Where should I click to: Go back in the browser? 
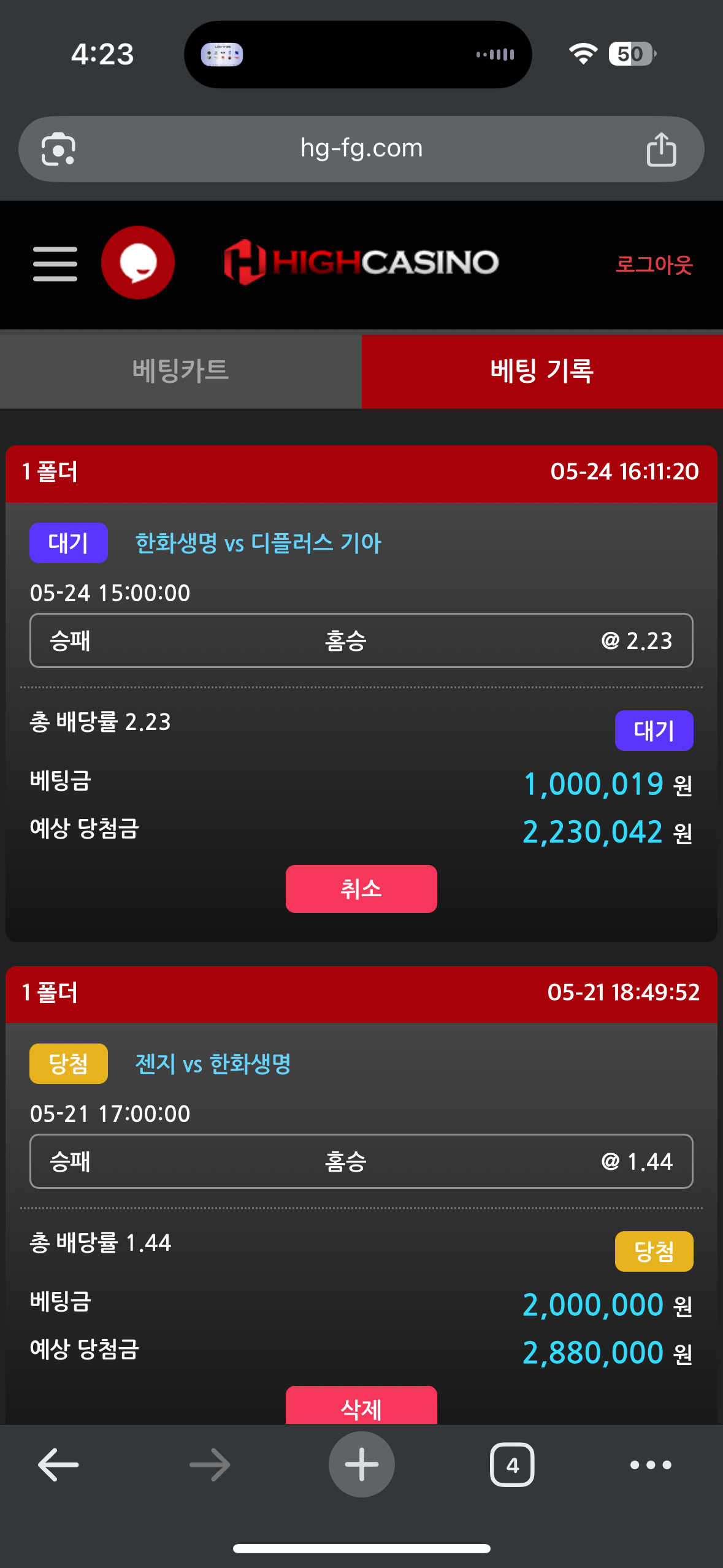(58, 1465)
